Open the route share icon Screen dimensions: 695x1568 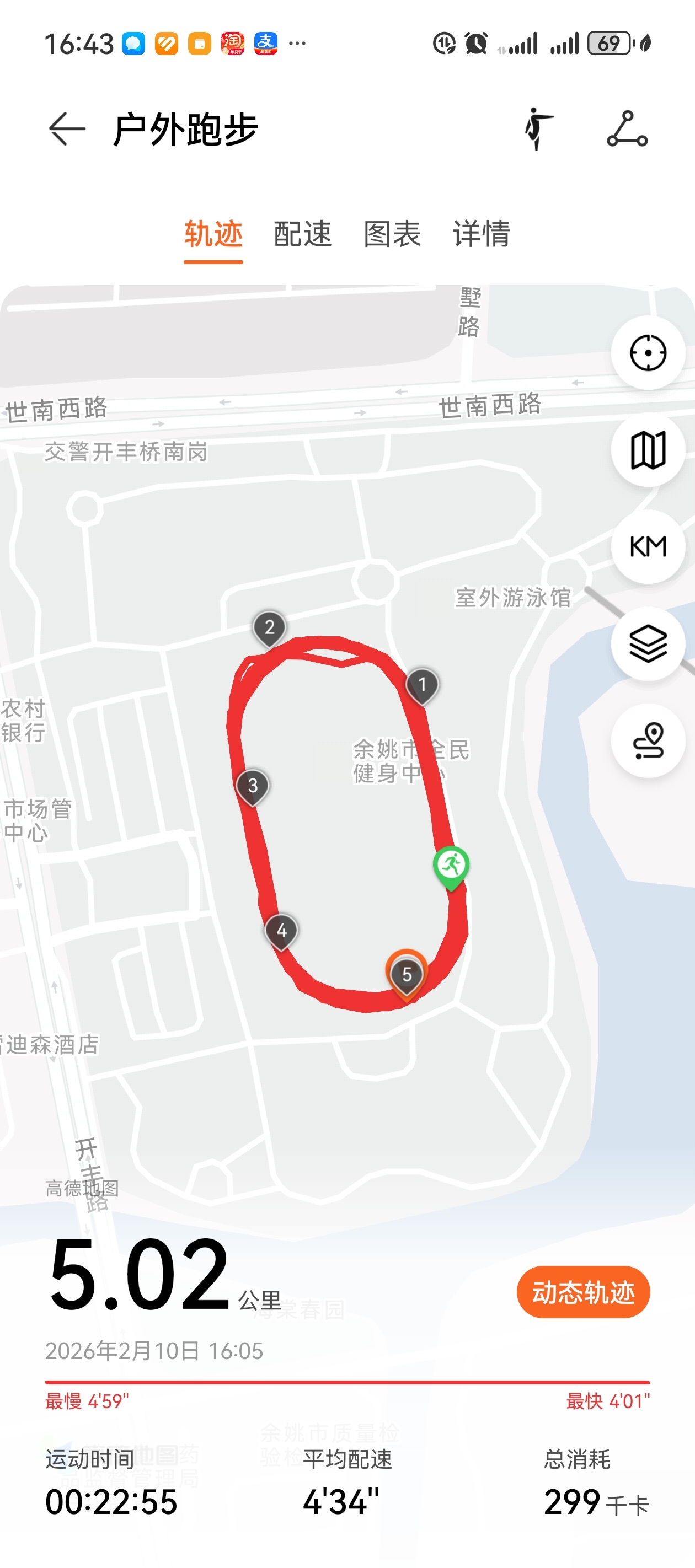pyautogui.click(x=627, y=129)
